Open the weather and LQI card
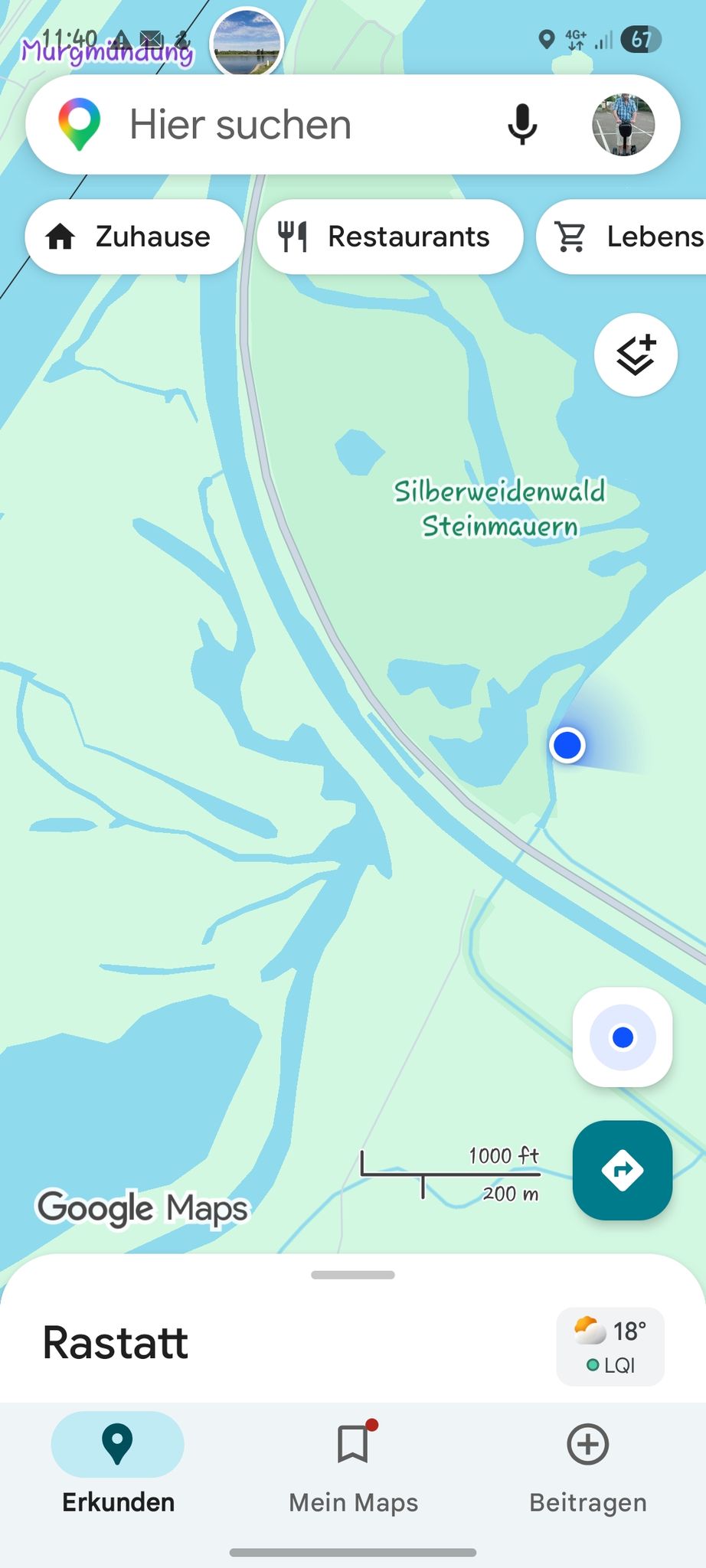 [610, 1347]
